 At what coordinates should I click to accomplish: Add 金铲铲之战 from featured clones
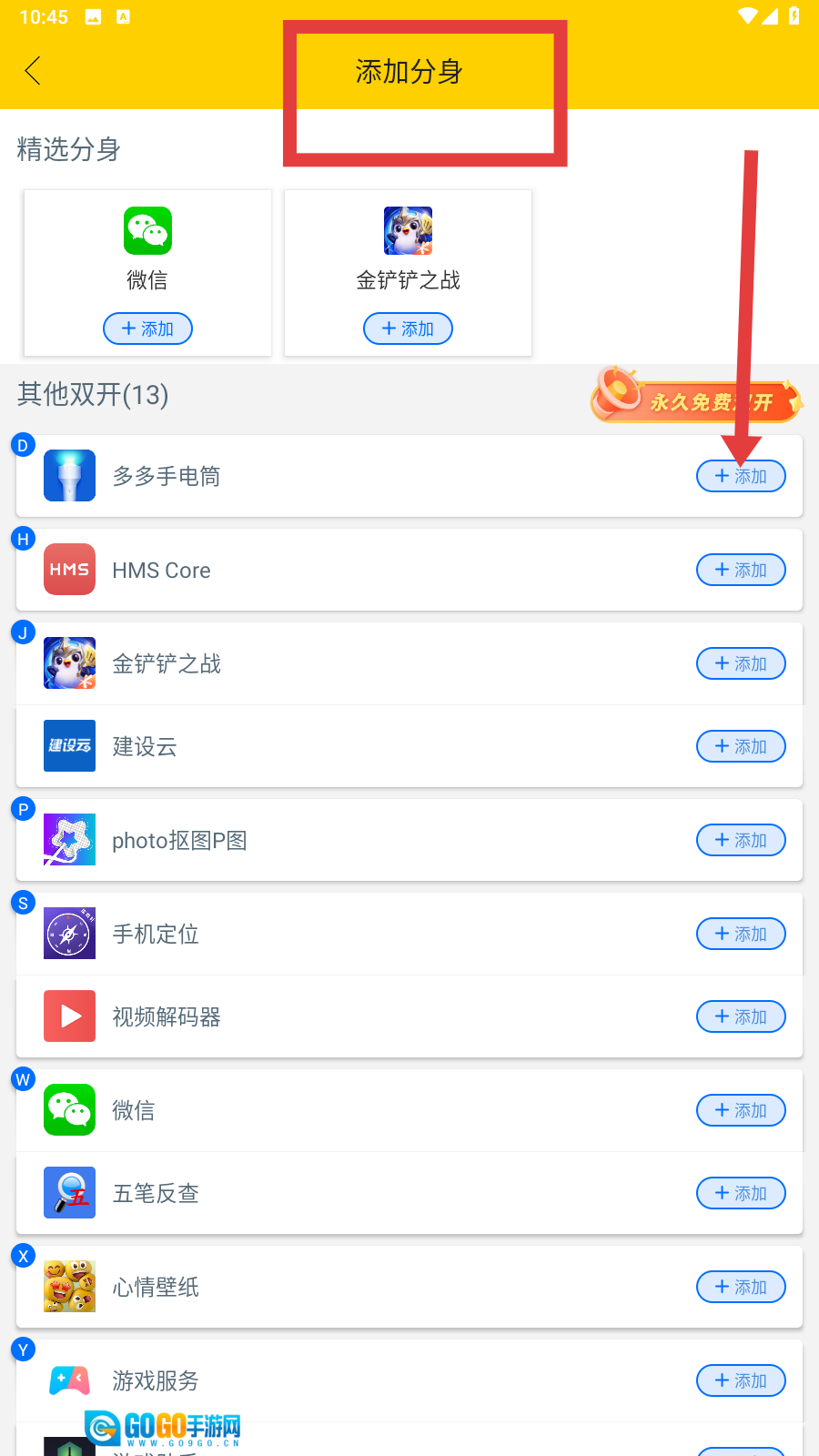point(408,329)
